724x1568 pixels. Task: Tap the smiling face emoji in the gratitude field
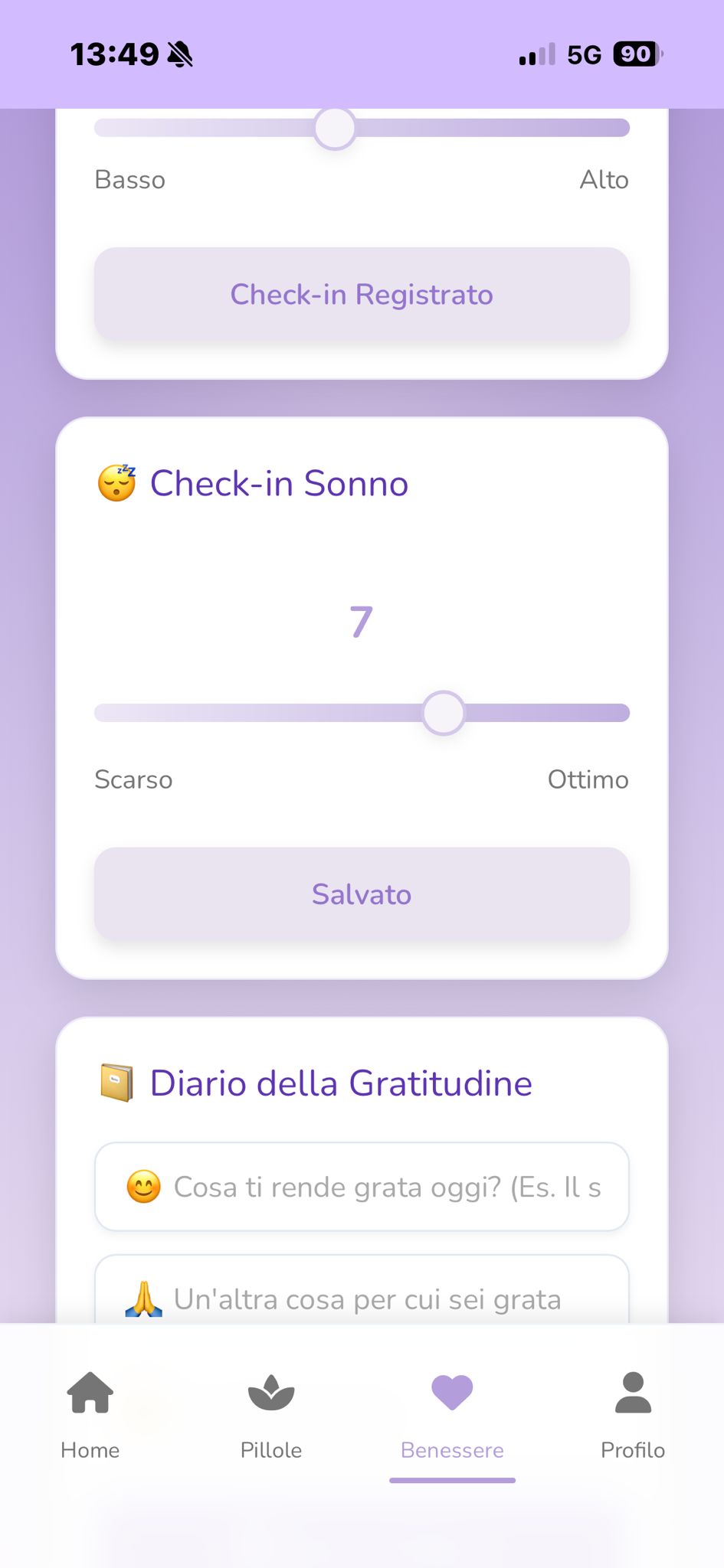click(x=144, y=1186)
